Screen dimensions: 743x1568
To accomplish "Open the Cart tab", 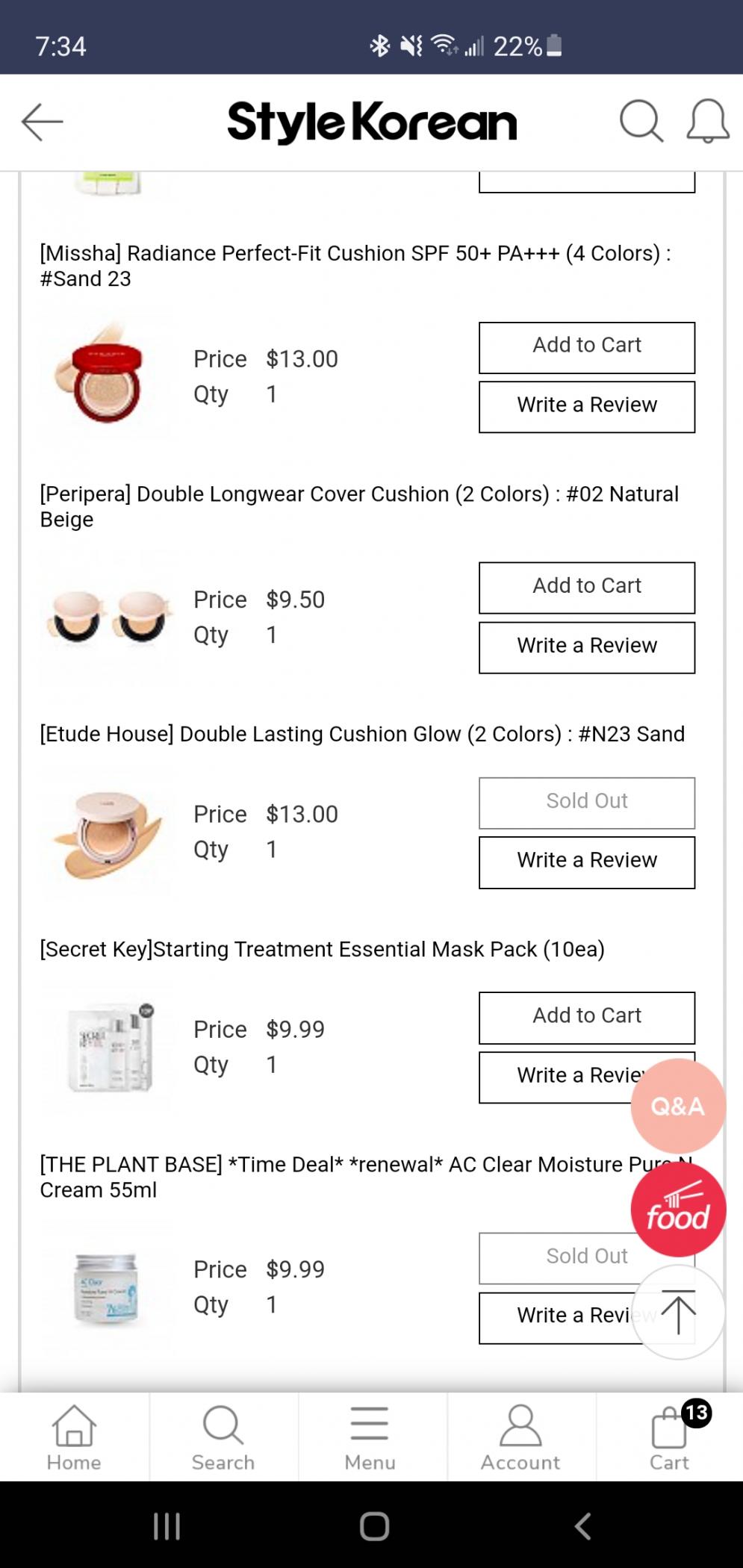I will pos(669,1437).
